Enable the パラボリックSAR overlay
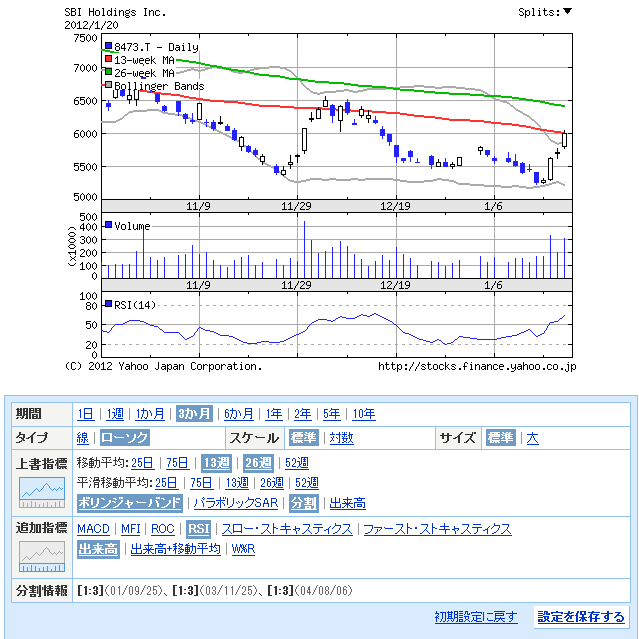 235,502
